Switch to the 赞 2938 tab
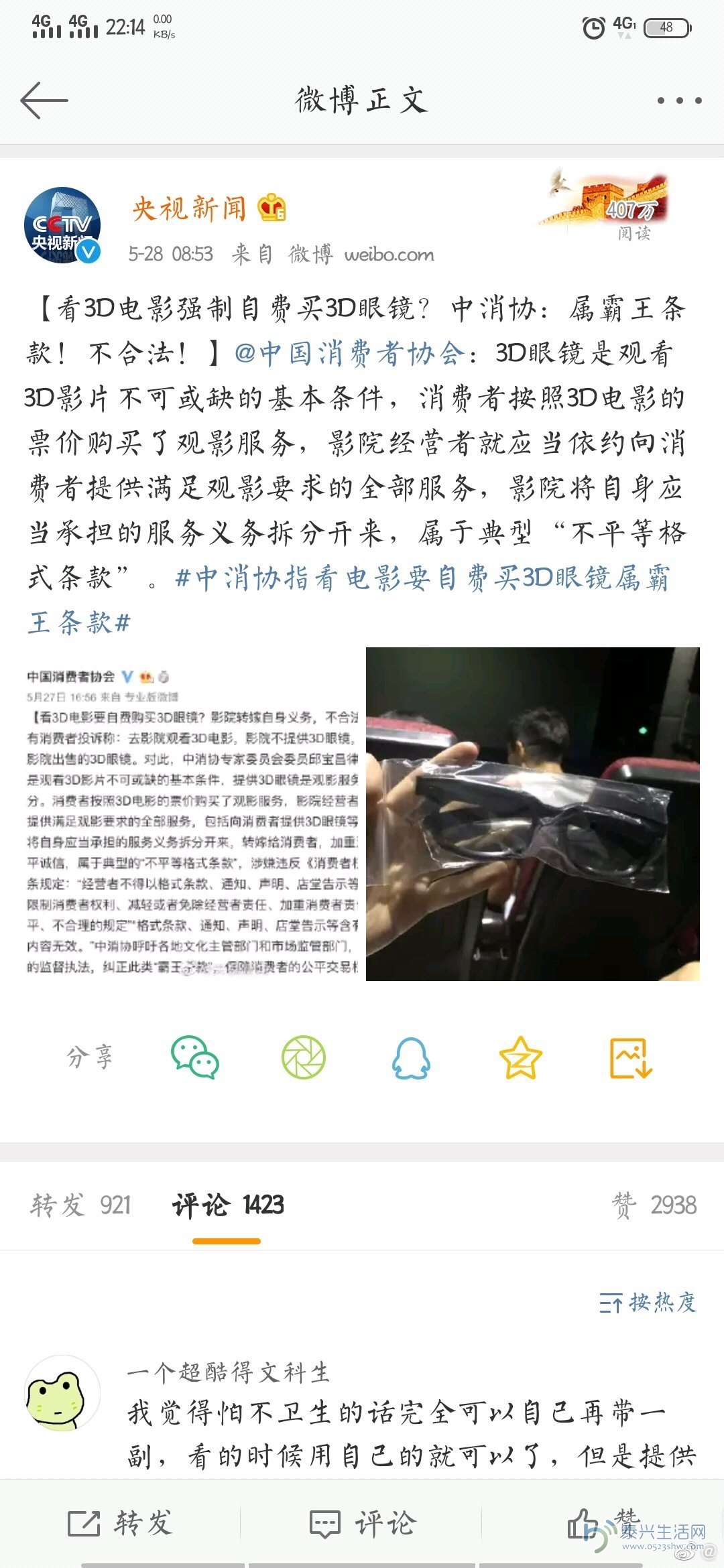Screen dimensions: 724x1568 654,1205
